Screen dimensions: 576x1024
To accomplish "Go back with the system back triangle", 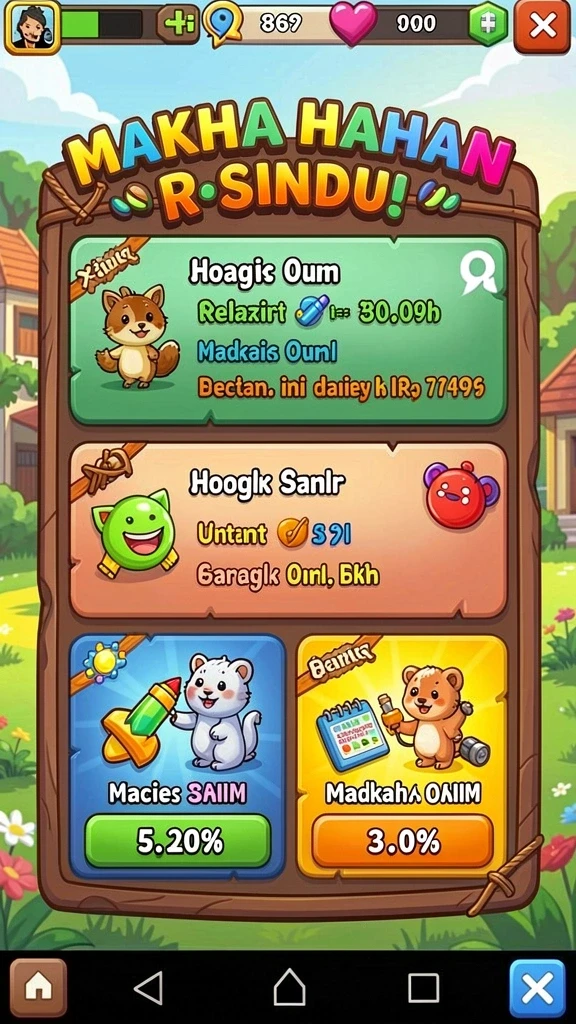I will coord(148,987).
